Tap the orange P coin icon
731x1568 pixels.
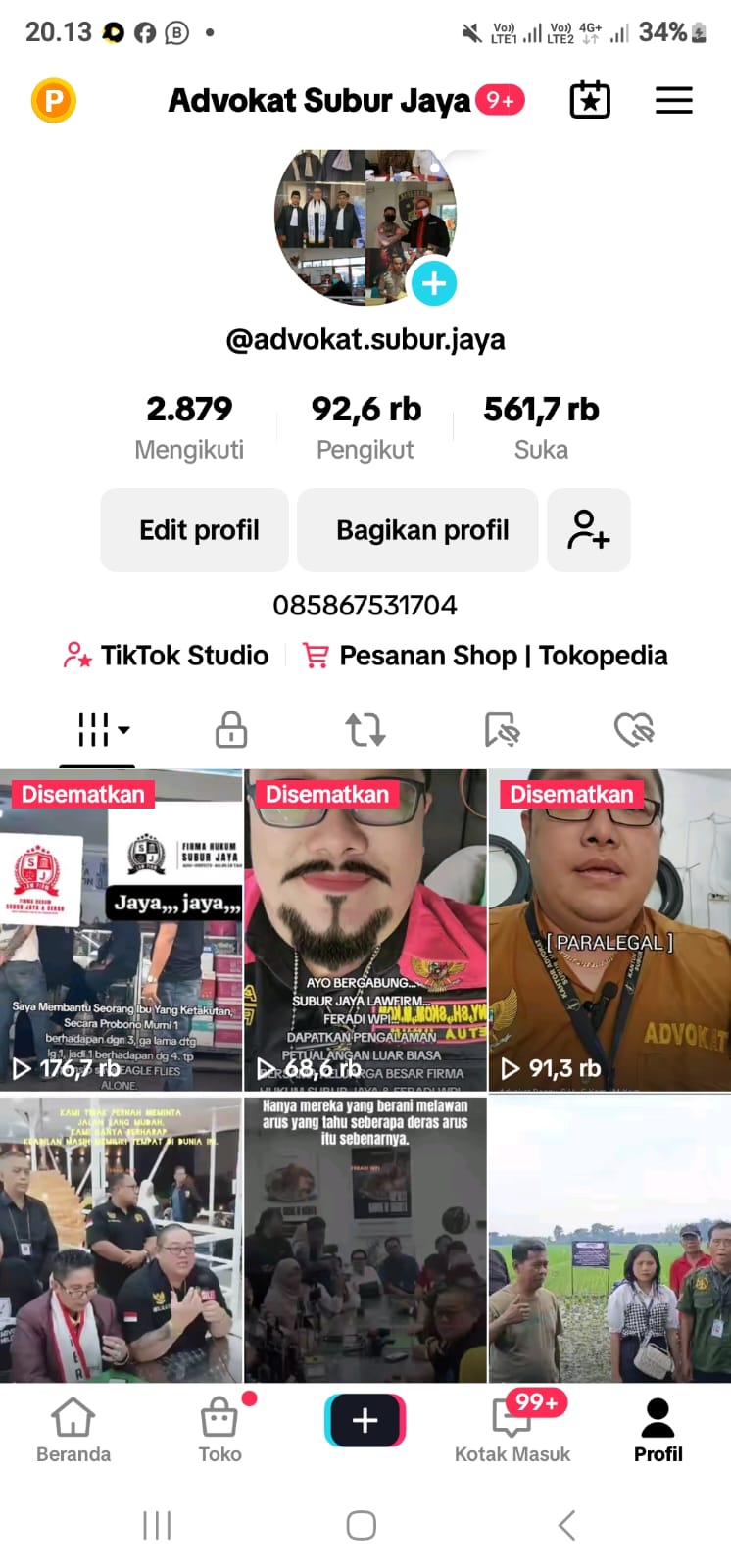tap(54, 100)
